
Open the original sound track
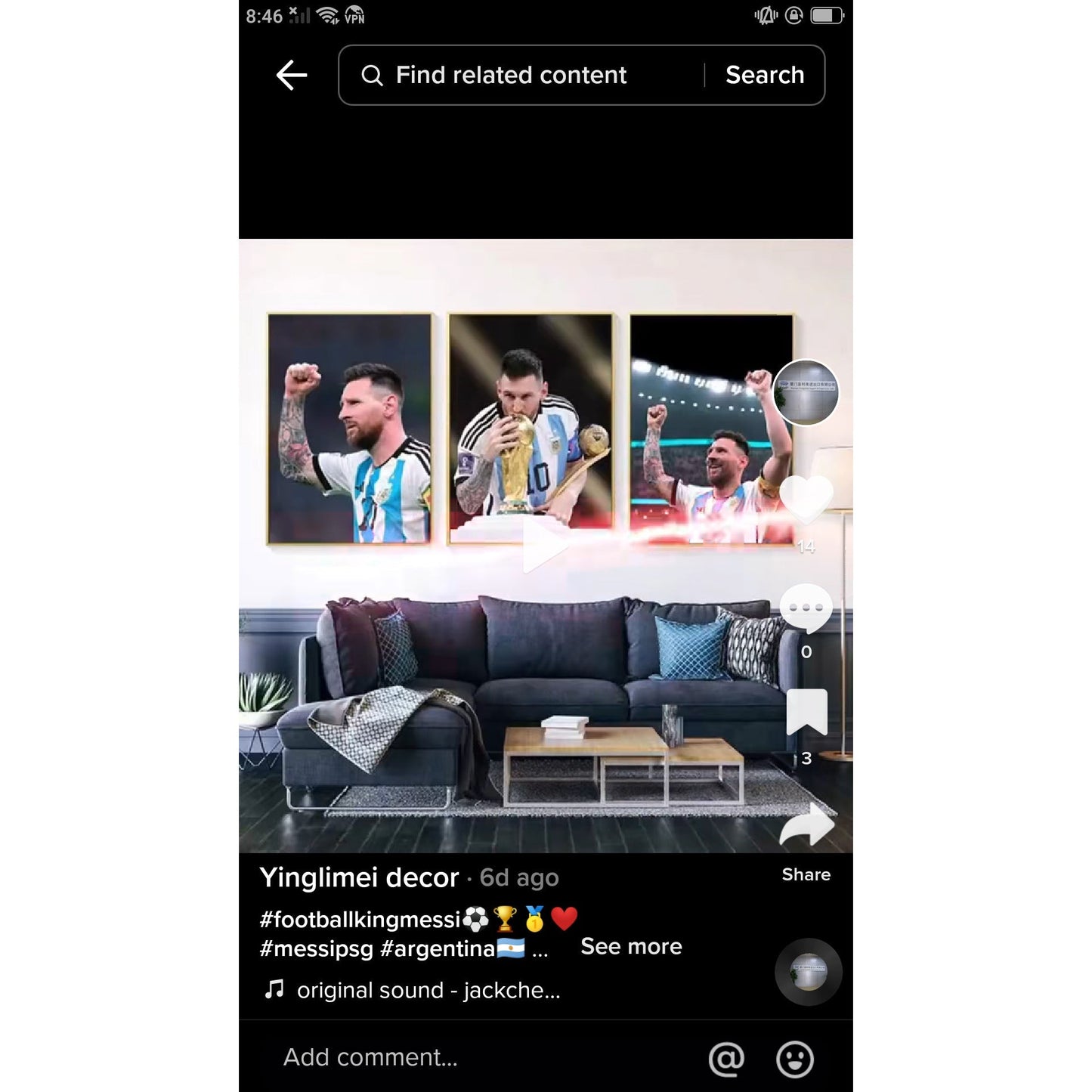tap(428, 990)
